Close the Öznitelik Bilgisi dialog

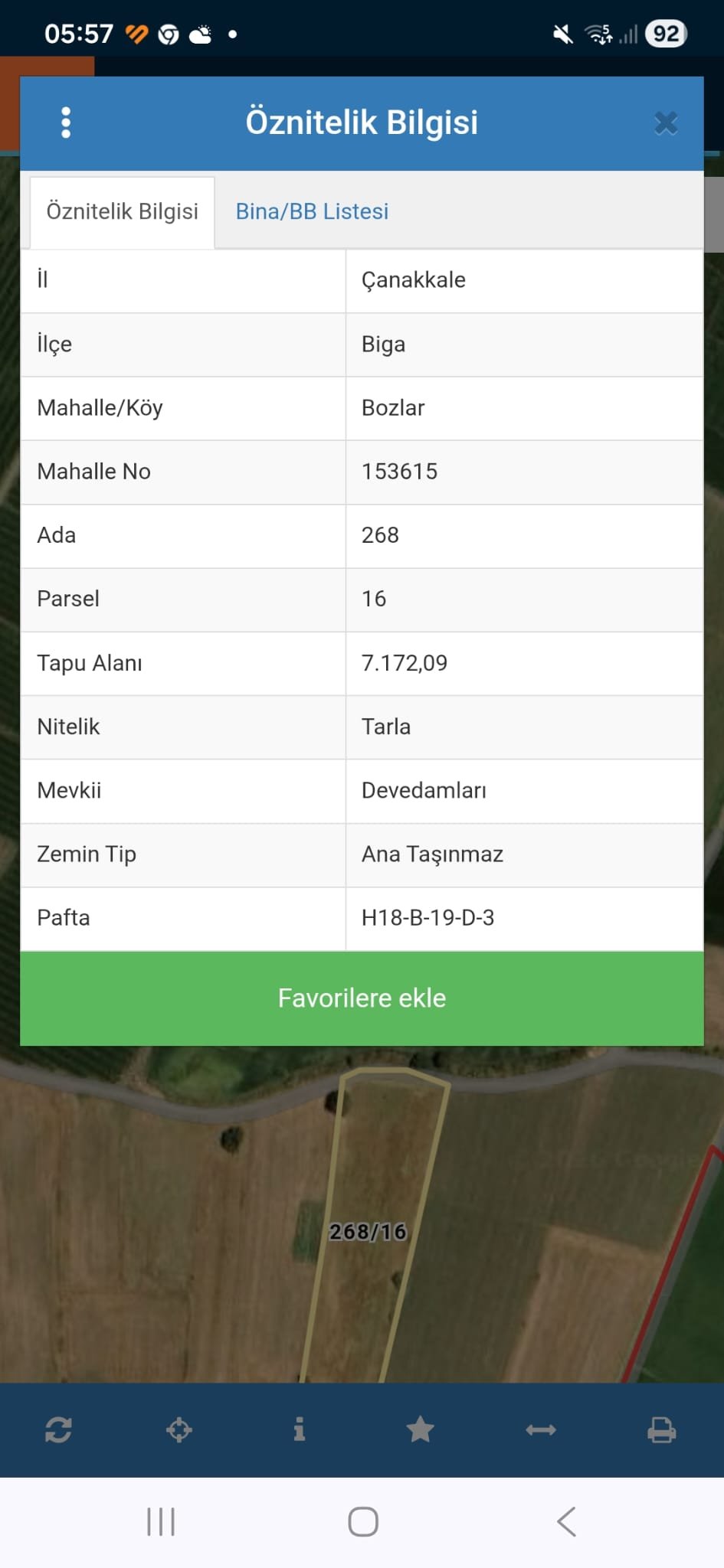666,122
